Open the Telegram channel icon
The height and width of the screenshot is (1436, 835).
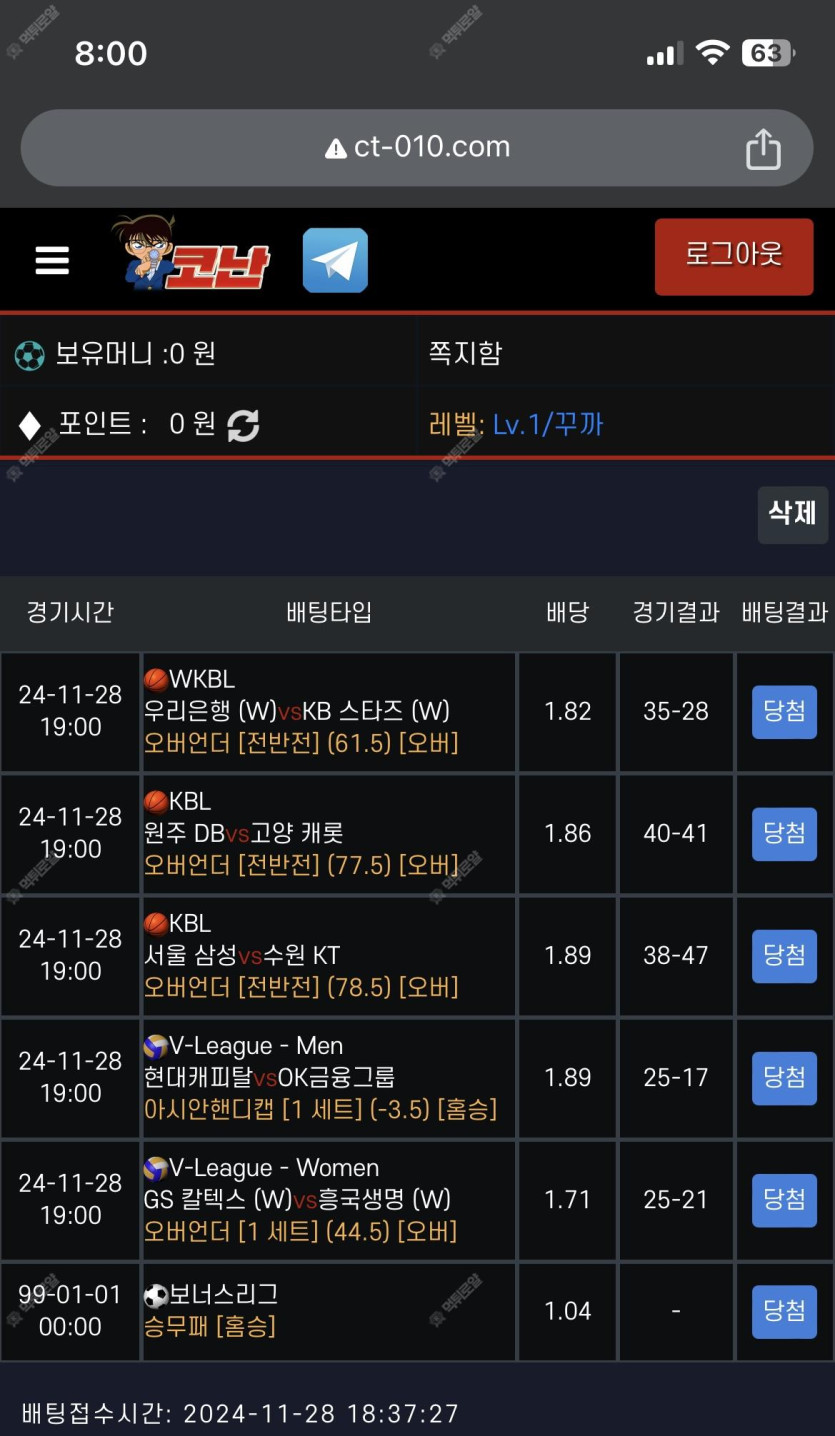click(335, 260)
